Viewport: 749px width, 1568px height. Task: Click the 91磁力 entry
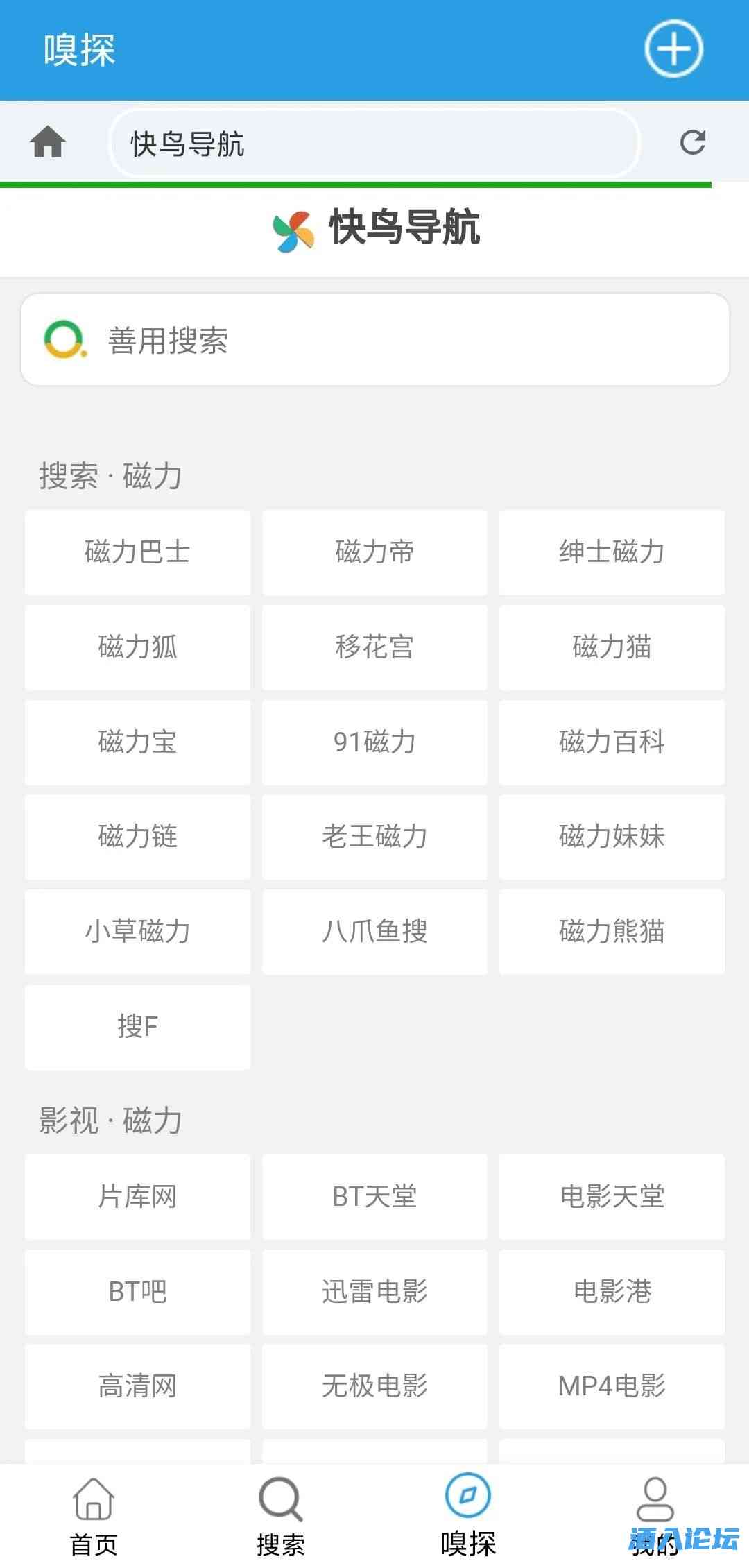pyautogui.click(x=374, y=742)
